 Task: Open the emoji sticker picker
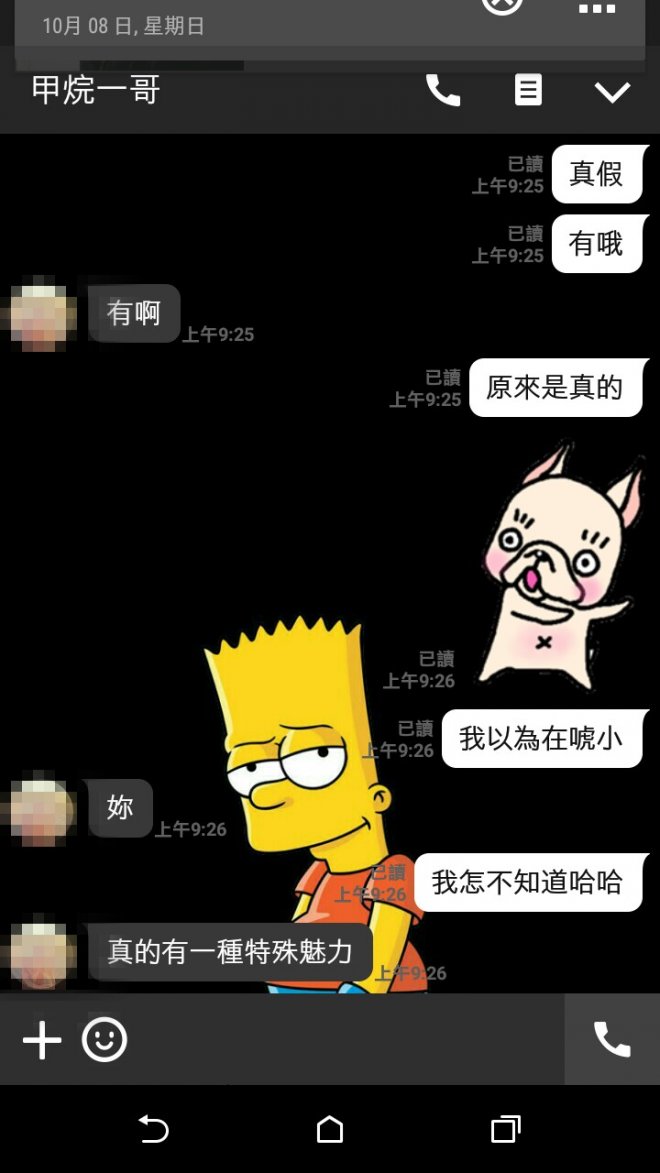[104, 1040]
